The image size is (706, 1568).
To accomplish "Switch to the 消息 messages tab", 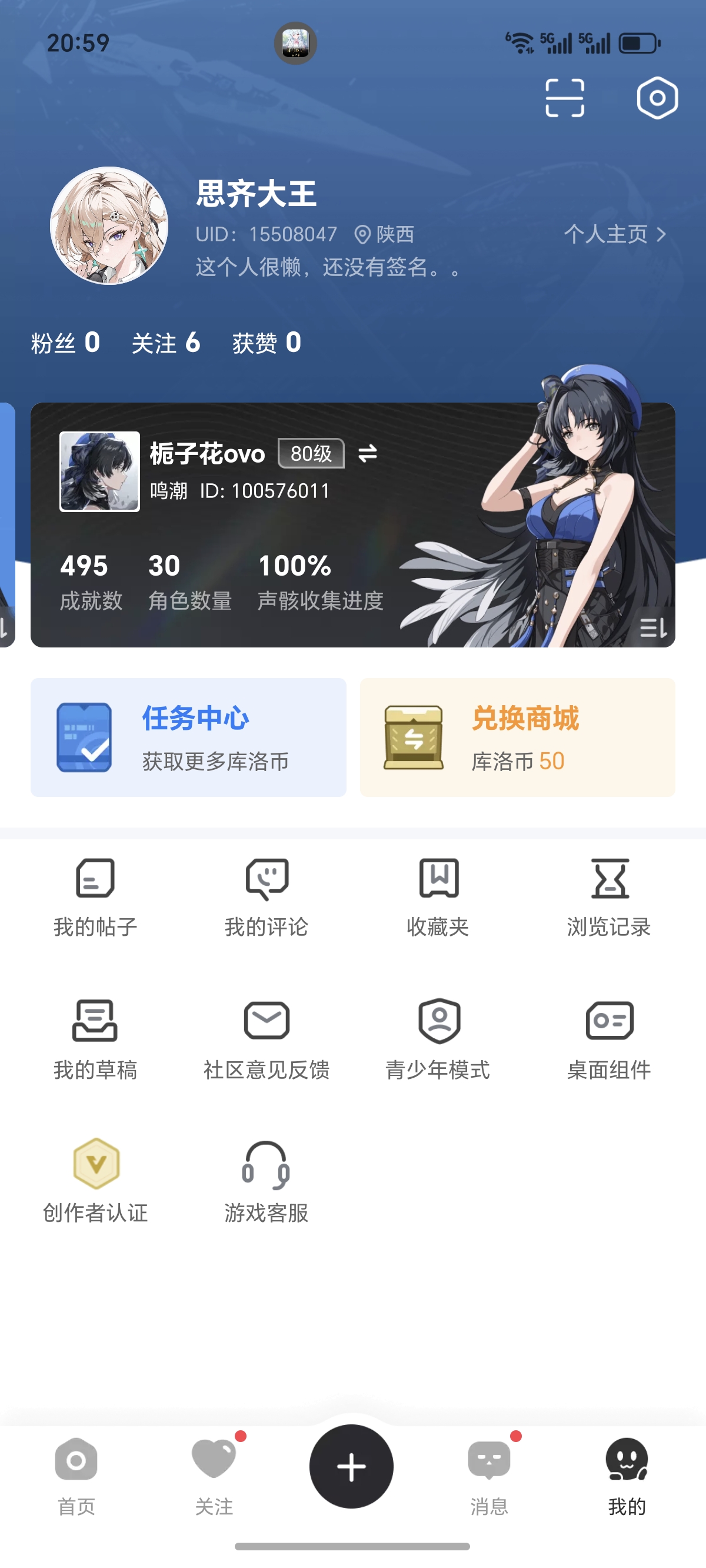I will (489, 1476).
